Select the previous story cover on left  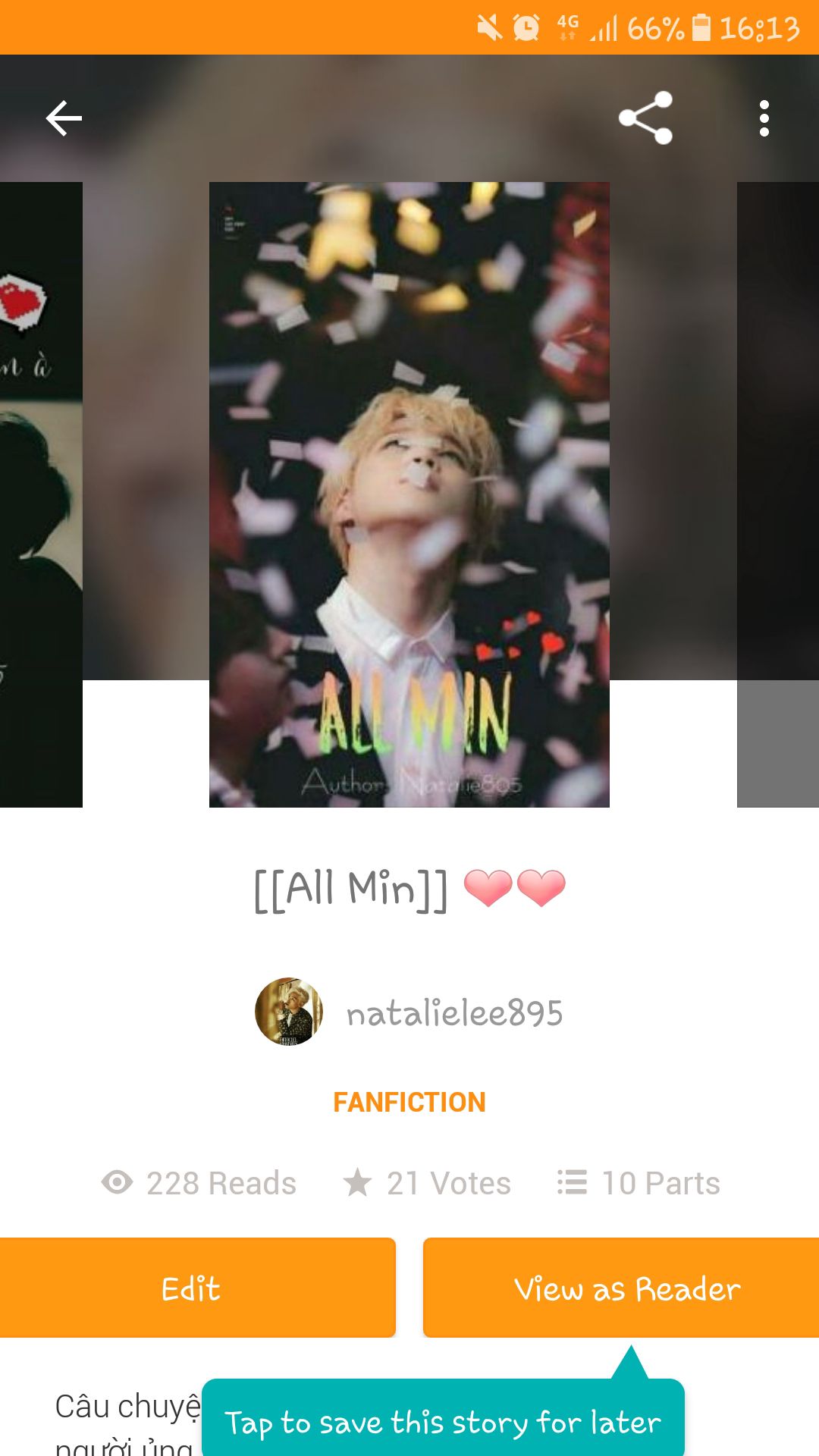[41, 494]
